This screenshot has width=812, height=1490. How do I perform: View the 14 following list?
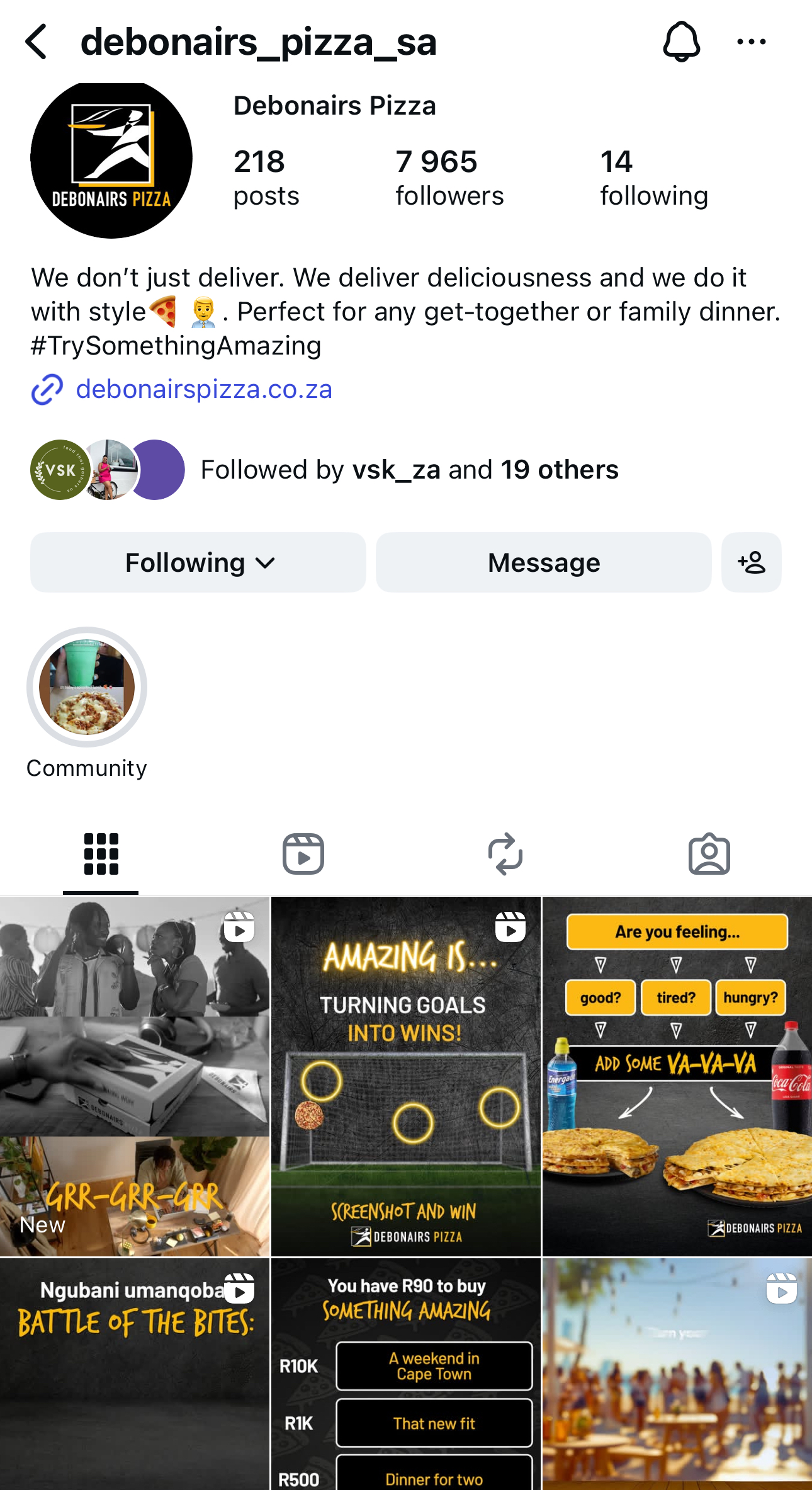653,178
